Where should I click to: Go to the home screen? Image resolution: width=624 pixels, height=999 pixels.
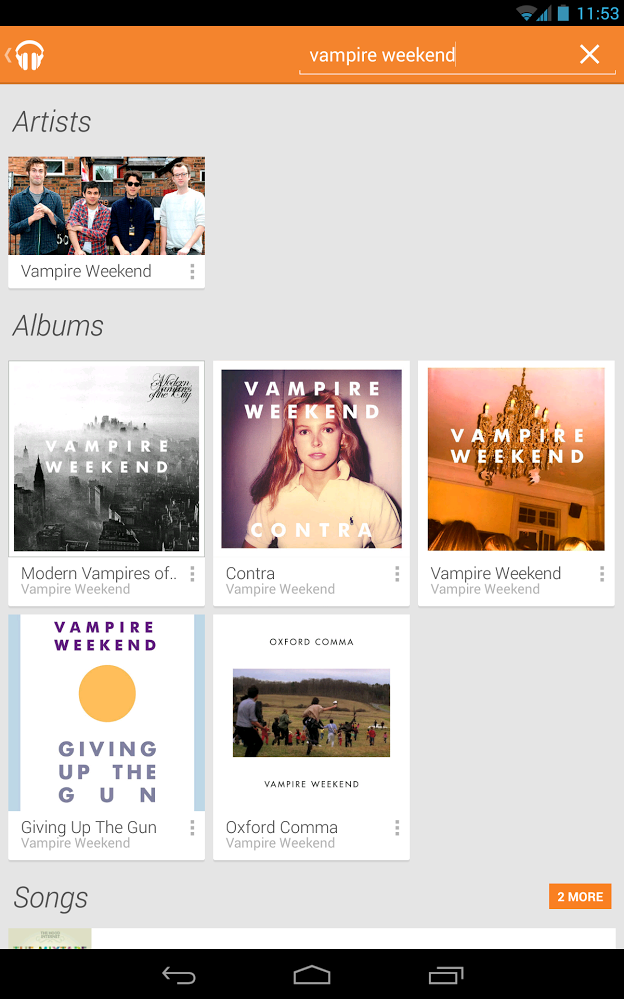tap(312, 975)
